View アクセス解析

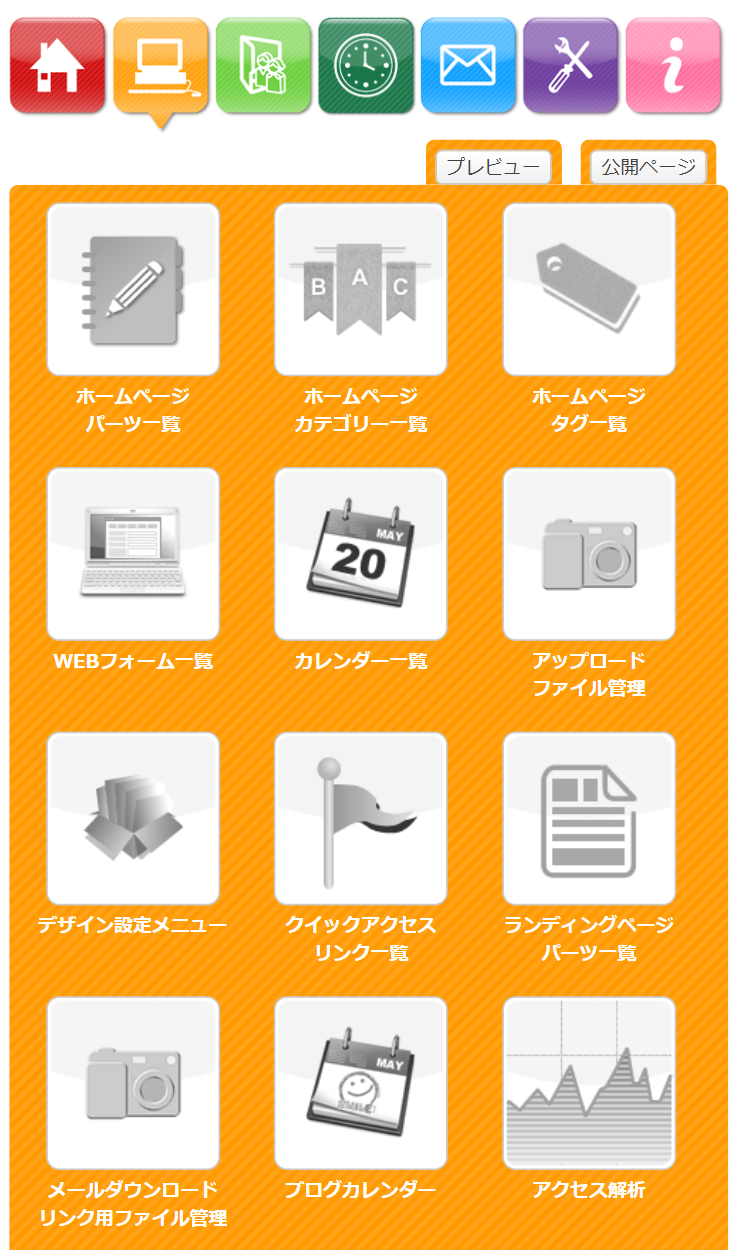click(589, 1083)
